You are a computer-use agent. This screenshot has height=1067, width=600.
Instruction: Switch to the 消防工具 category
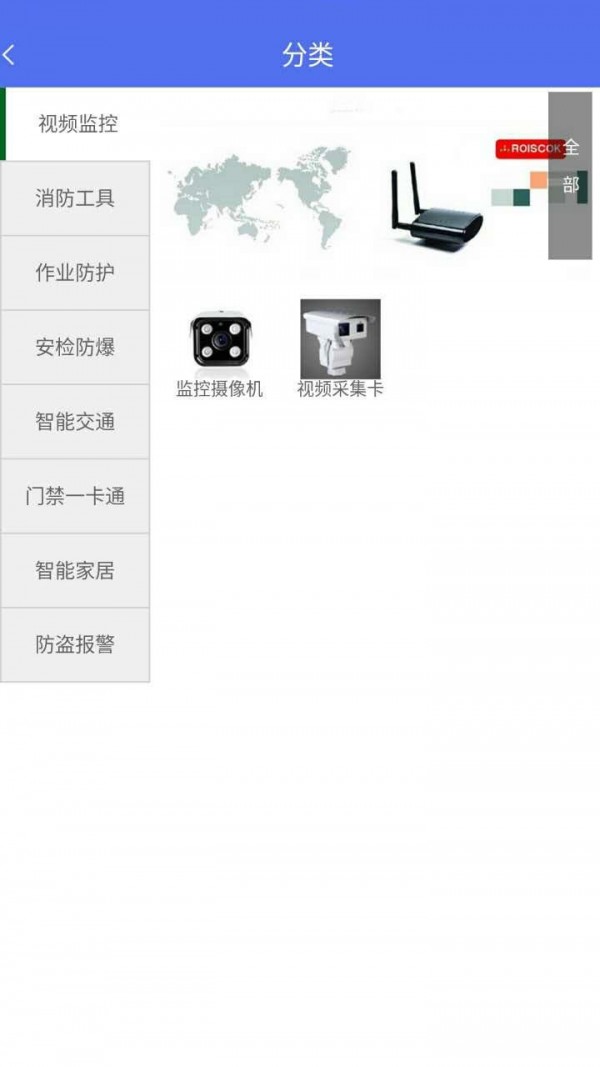[x=75, y=198]
